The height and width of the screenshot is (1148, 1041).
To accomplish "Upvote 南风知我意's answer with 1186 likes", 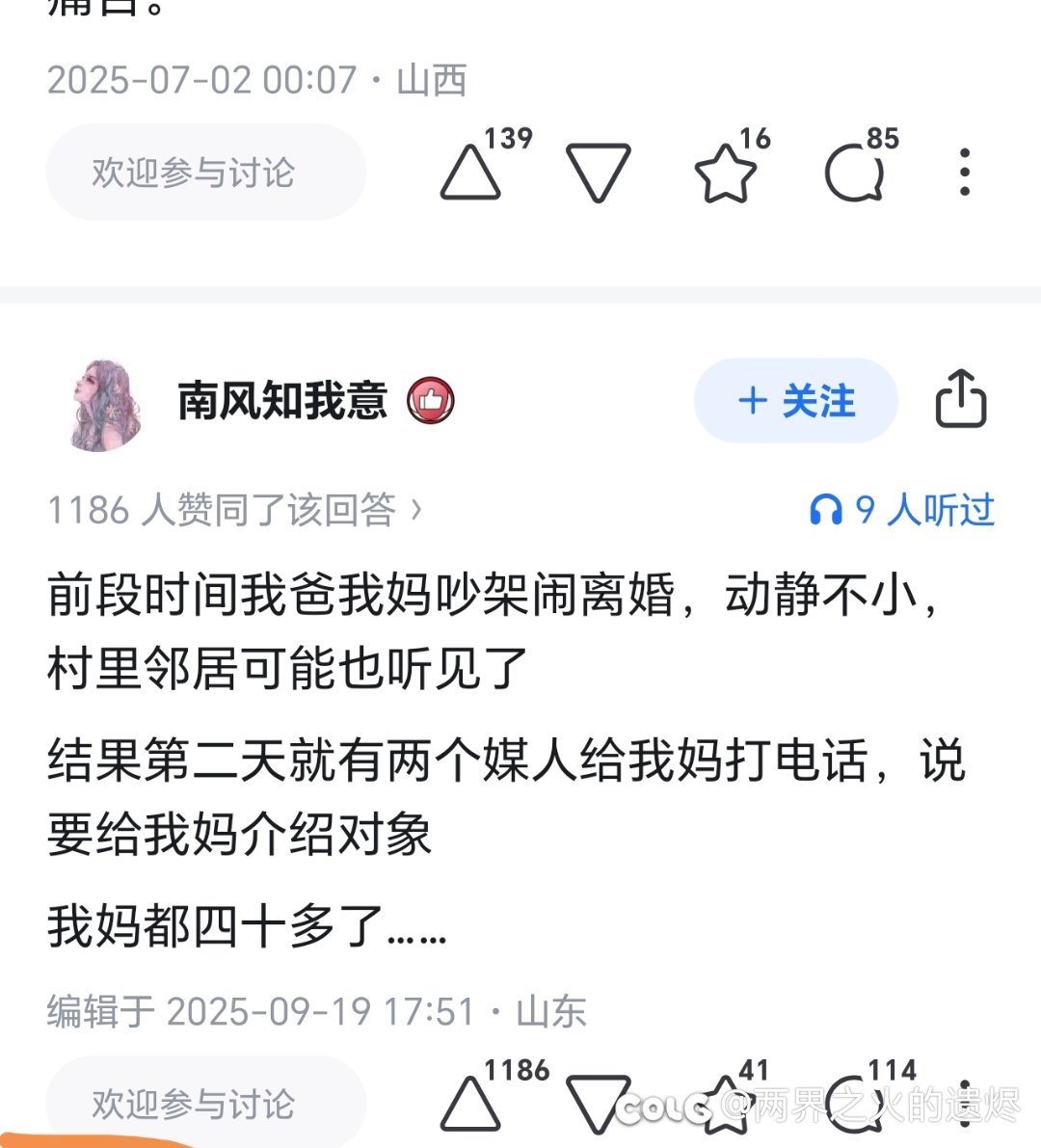I will [469, 1102].
